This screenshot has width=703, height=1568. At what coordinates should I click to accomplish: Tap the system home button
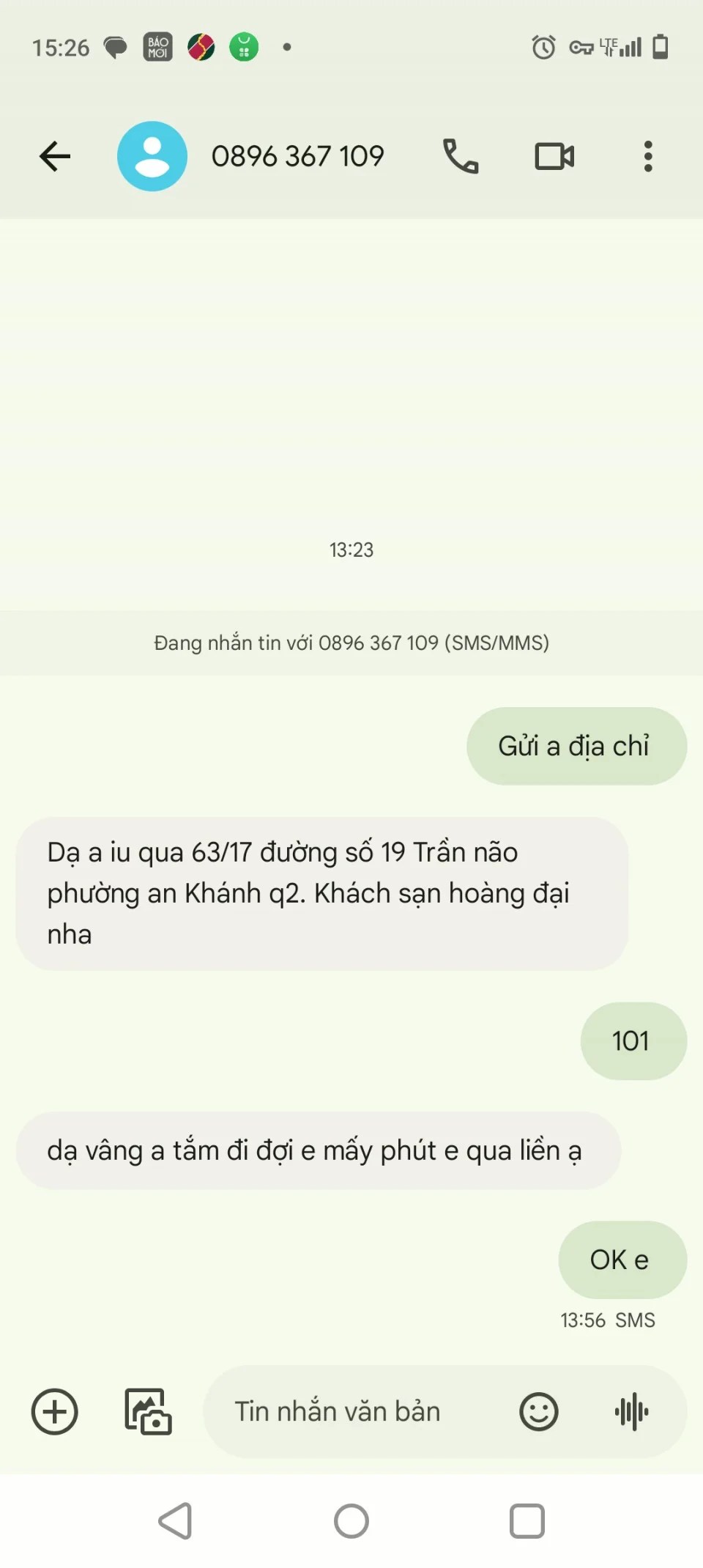351,1521
